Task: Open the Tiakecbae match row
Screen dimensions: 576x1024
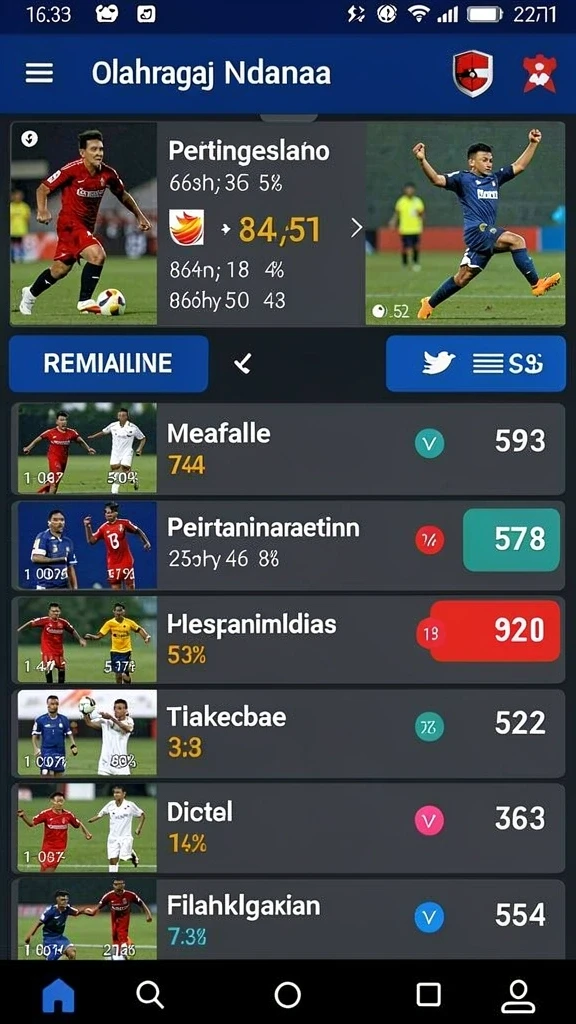Action: click(287, 733)
